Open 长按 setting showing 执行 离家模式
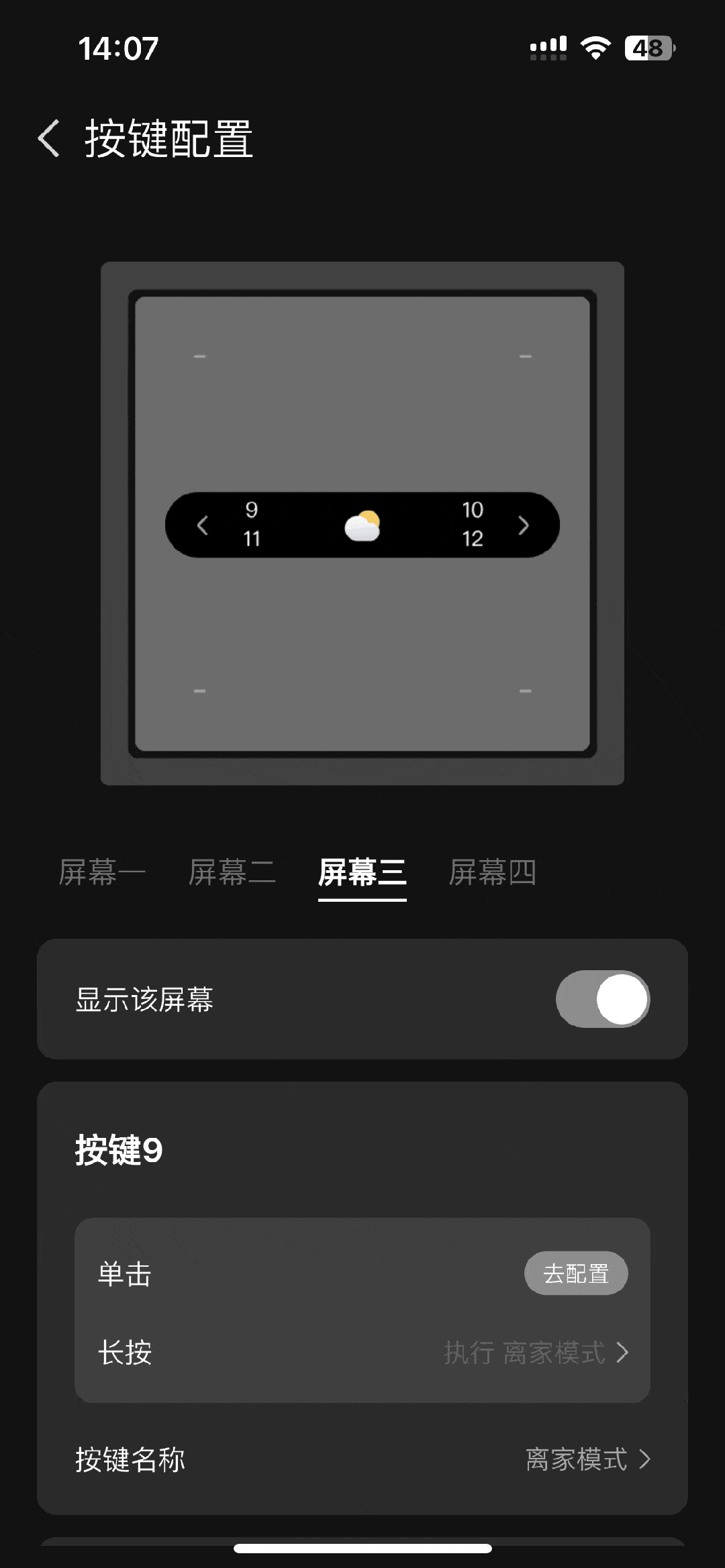Screen dimensions: 725x1568 tap(536, 1353)
